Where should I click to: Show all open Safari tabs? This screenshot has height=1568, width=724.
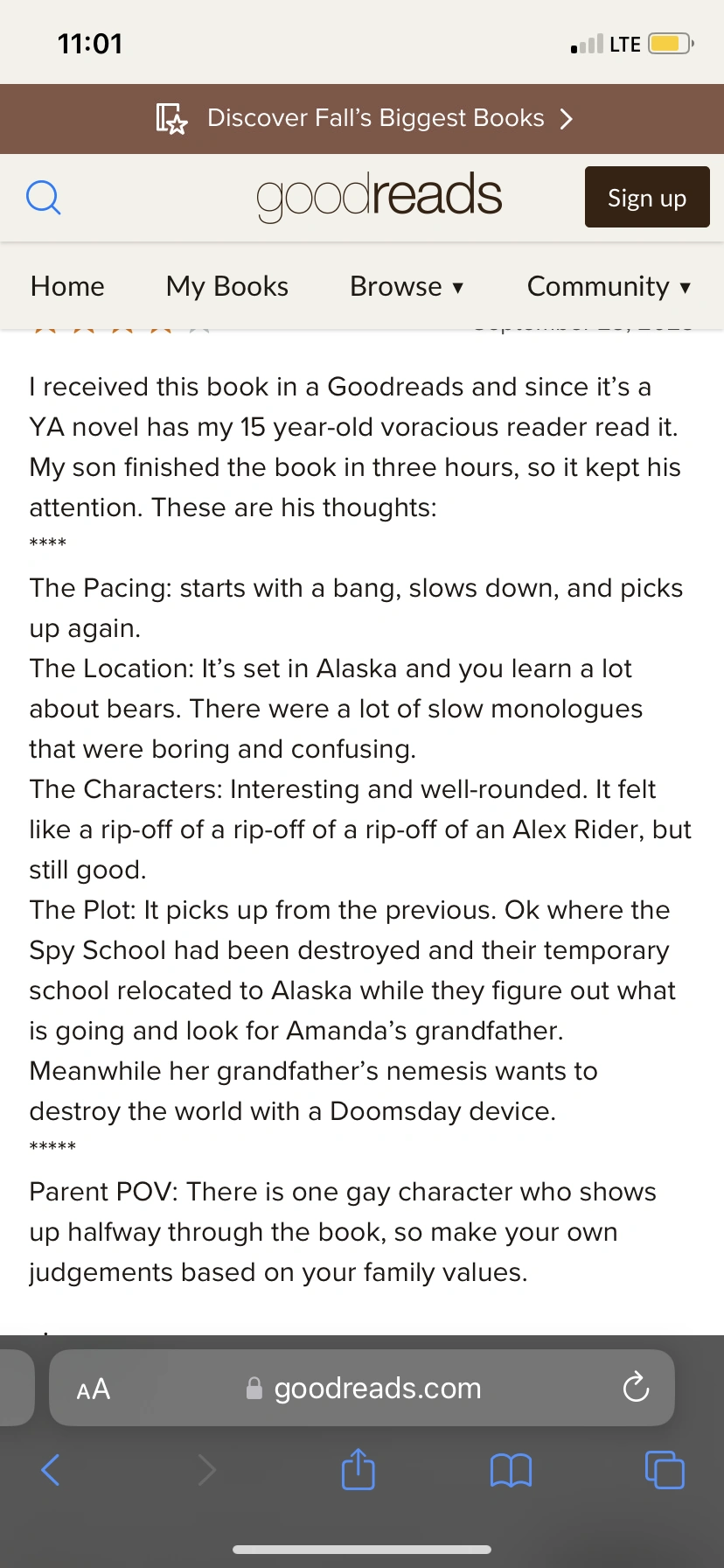tap(665, 1470)
